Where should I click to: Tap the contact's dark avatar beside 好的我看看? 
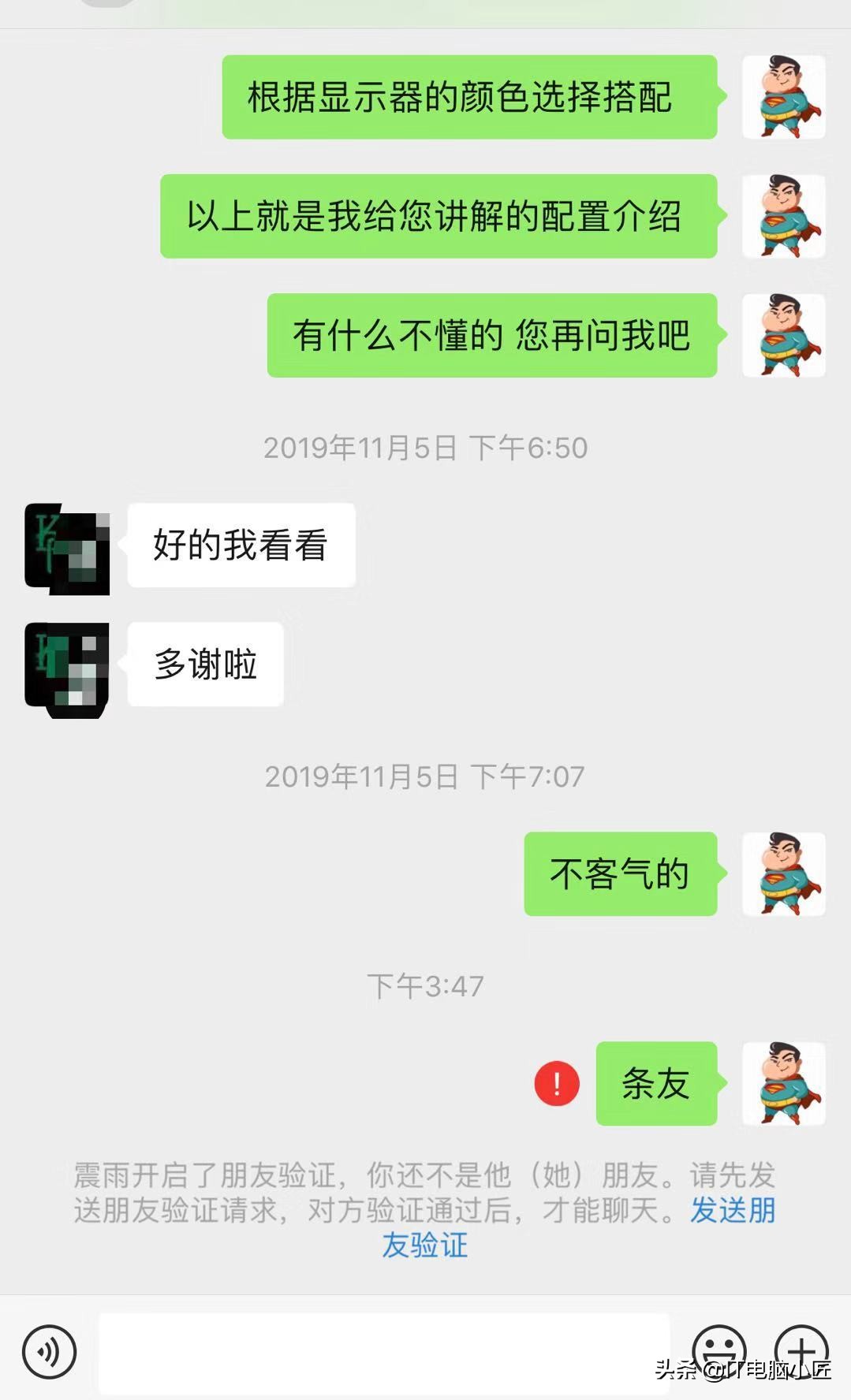(x=67, y=546)
